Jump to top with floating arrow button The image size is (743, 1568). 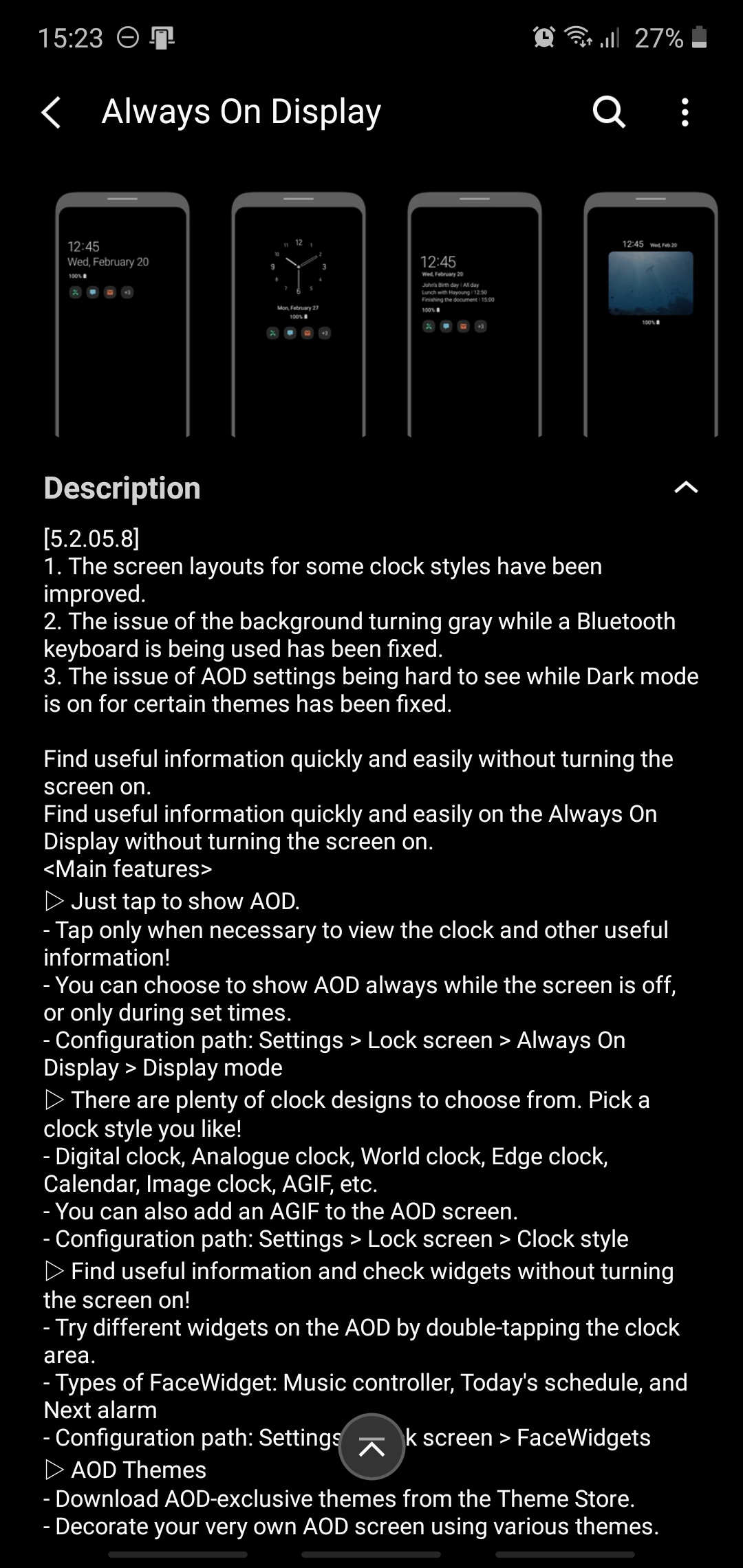pos(371,1447)
